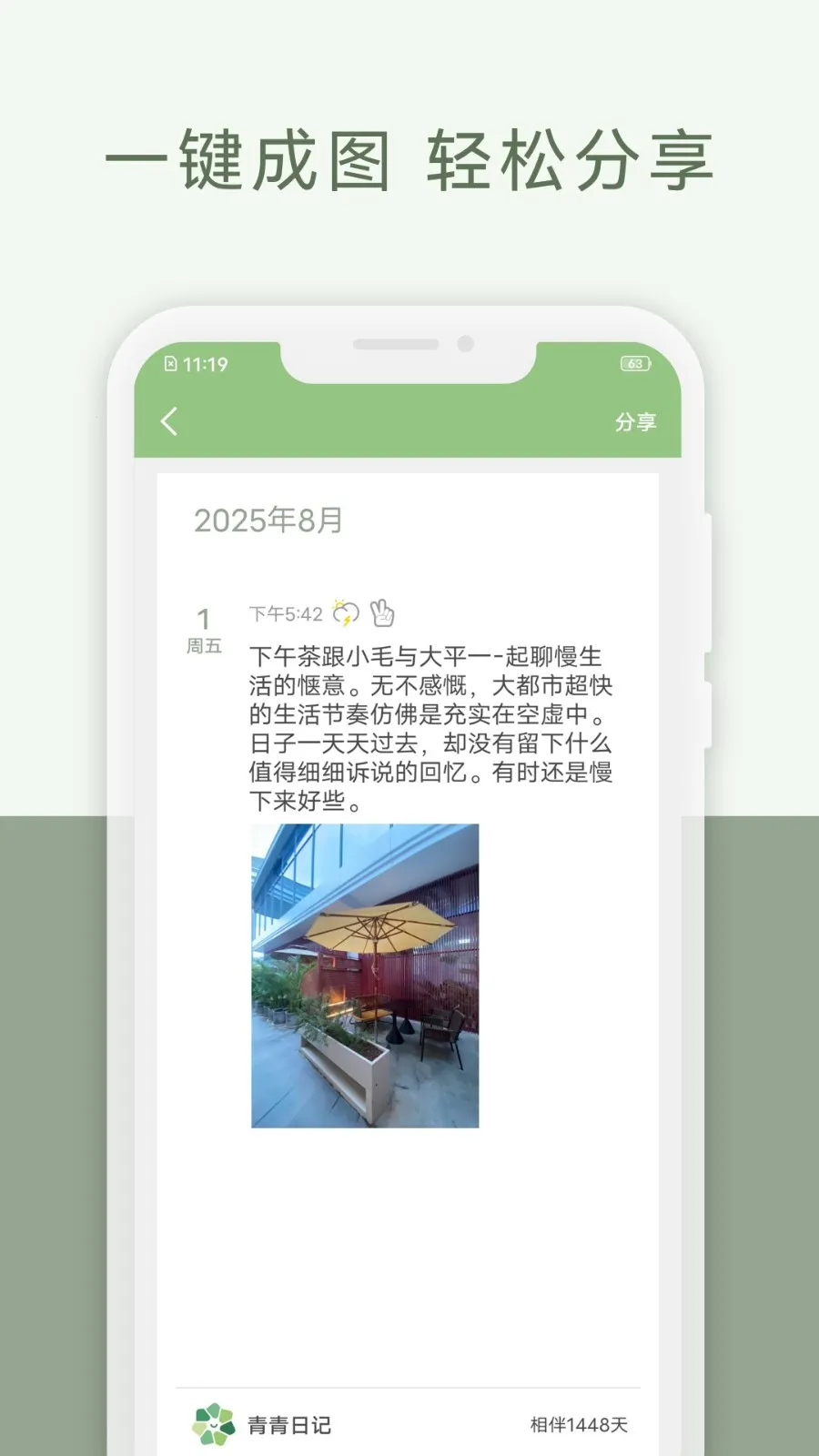
Task: Tap the clock showing 11:19
Action: coord(207,362)
